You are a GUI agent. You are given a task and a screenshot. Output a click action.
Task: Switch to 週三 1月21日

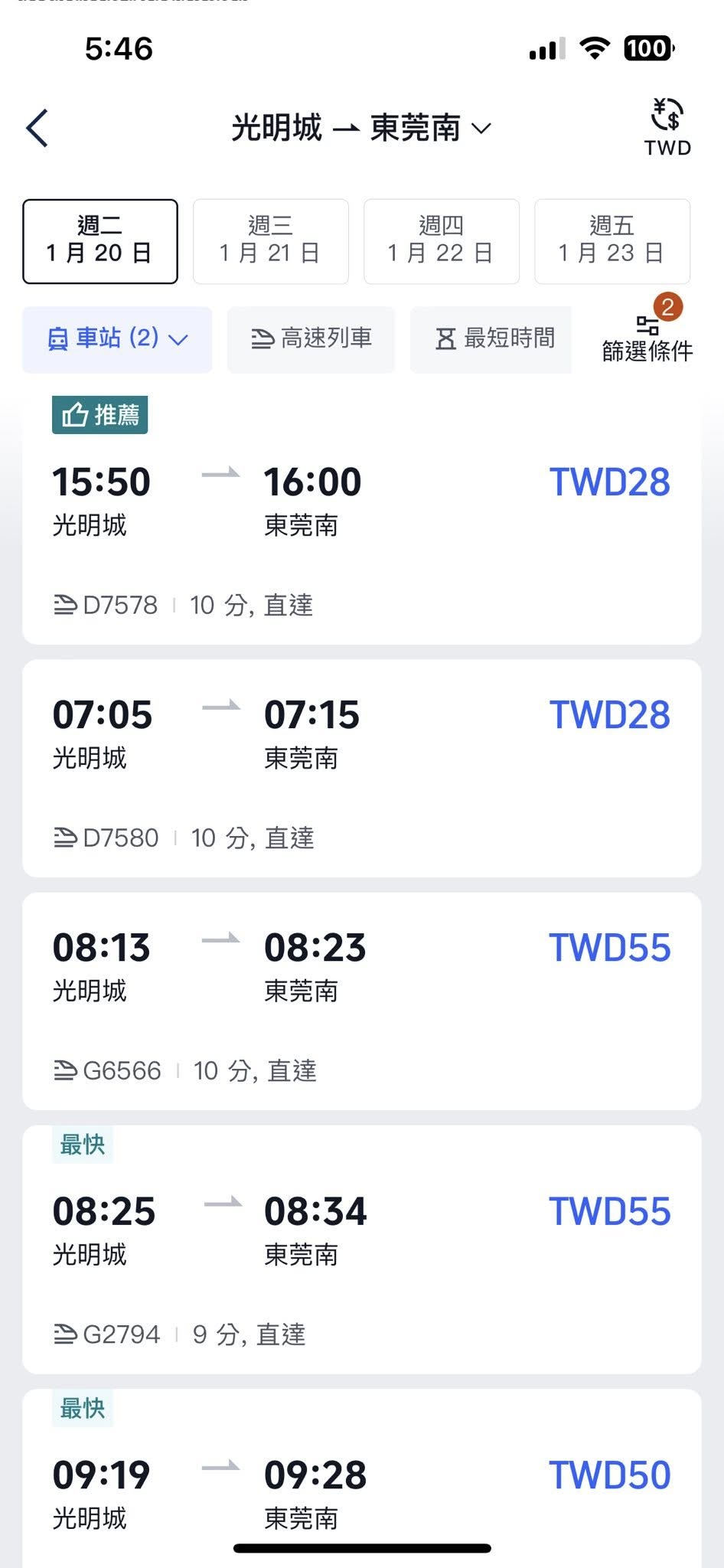coord(270,241)
